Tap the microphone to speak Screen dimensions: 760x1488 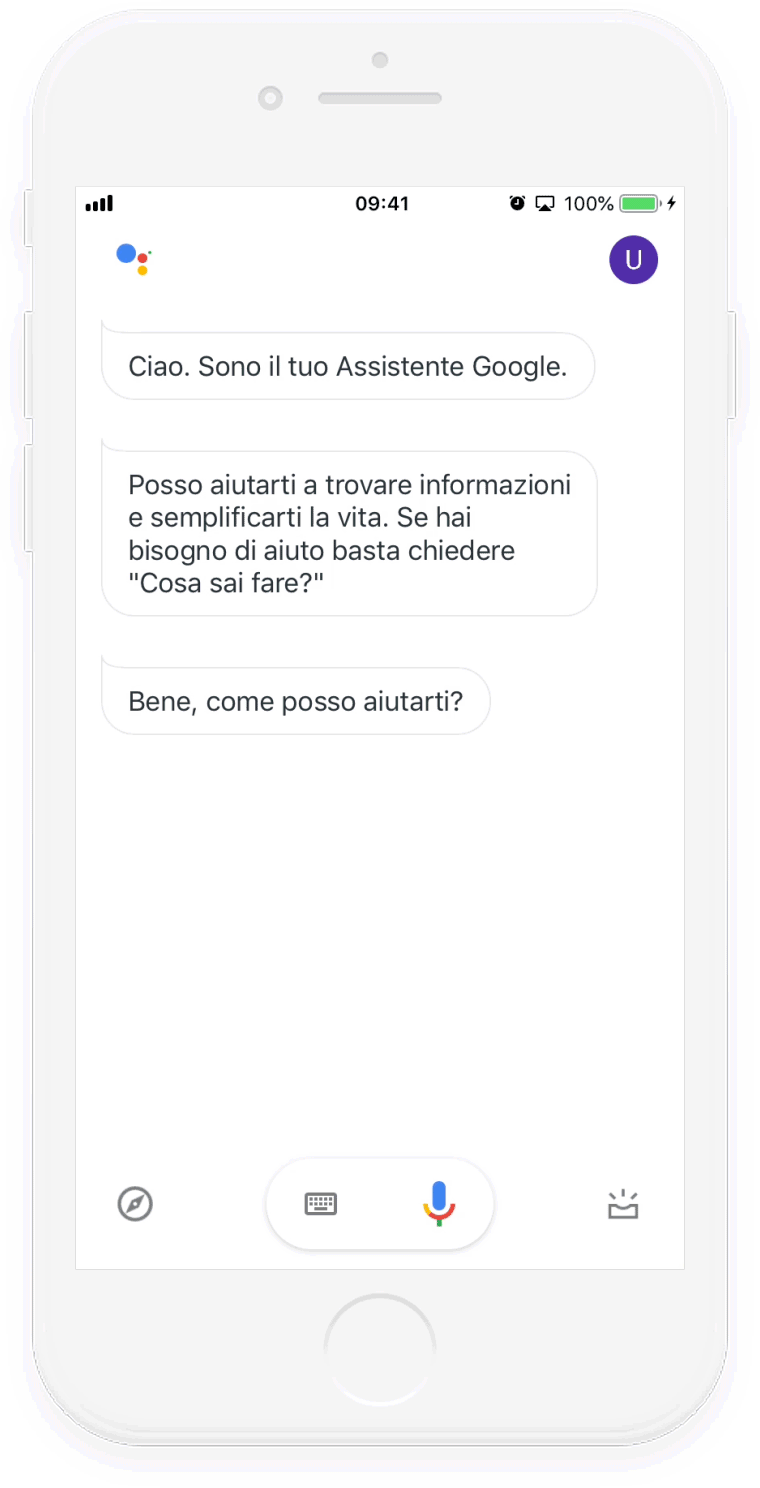tap(439, 1204)
